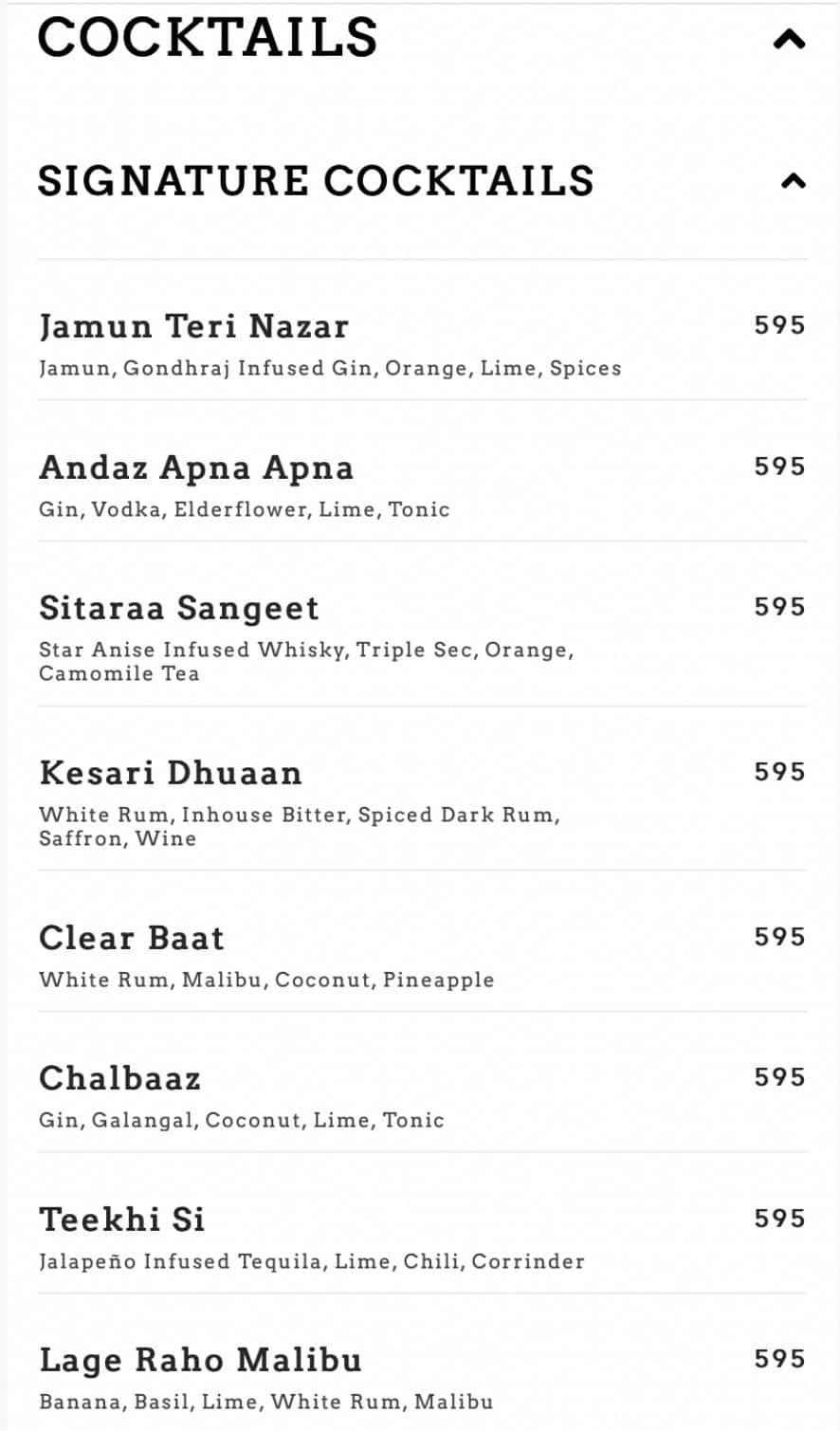Select the Chalbaaz cocktail

pyautogui.click(x=119, y=1077)
